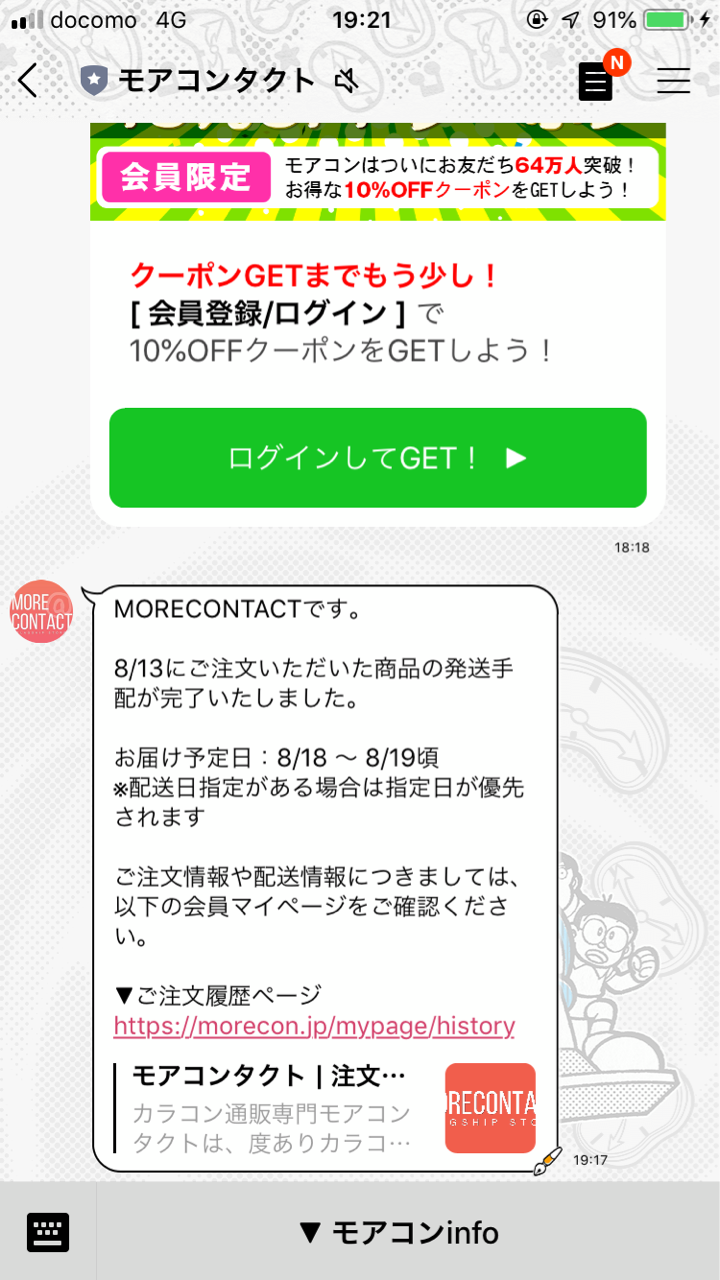This screenshot has height=1280, width=720.
Task: Open the morecon.jp/mypage/history link
Action: click(314, 1025)
